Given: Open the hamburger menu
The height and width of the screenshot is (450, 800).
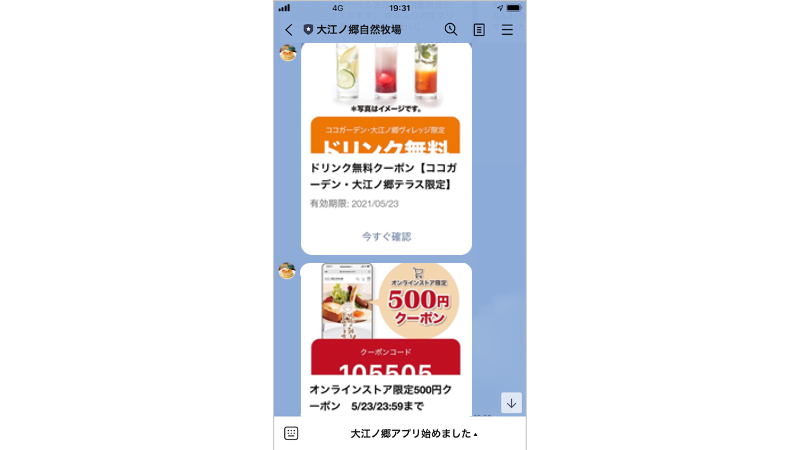Looking at the screenshot, I should click(x=507, y=30).
